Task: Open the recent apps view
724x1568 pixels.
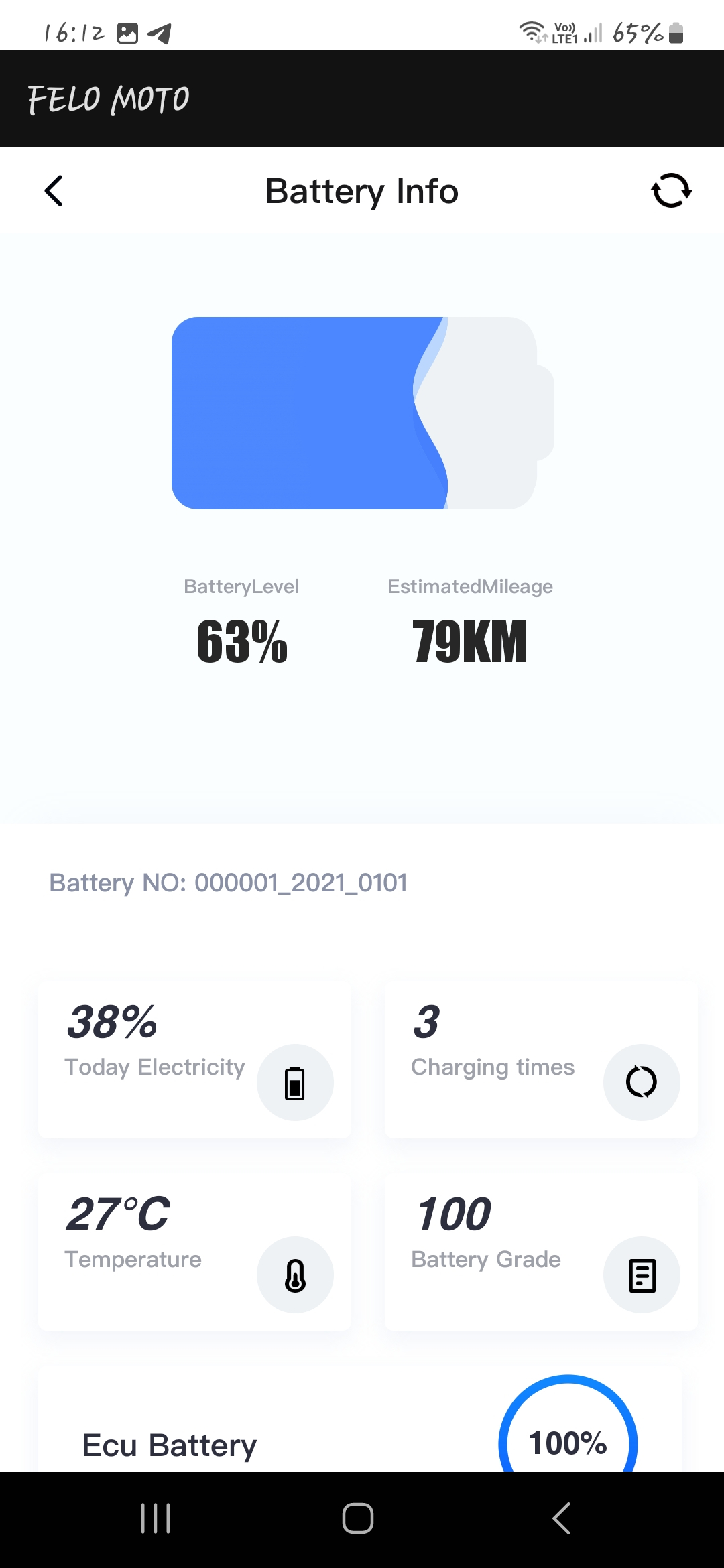Action: tap(156, 1518)
